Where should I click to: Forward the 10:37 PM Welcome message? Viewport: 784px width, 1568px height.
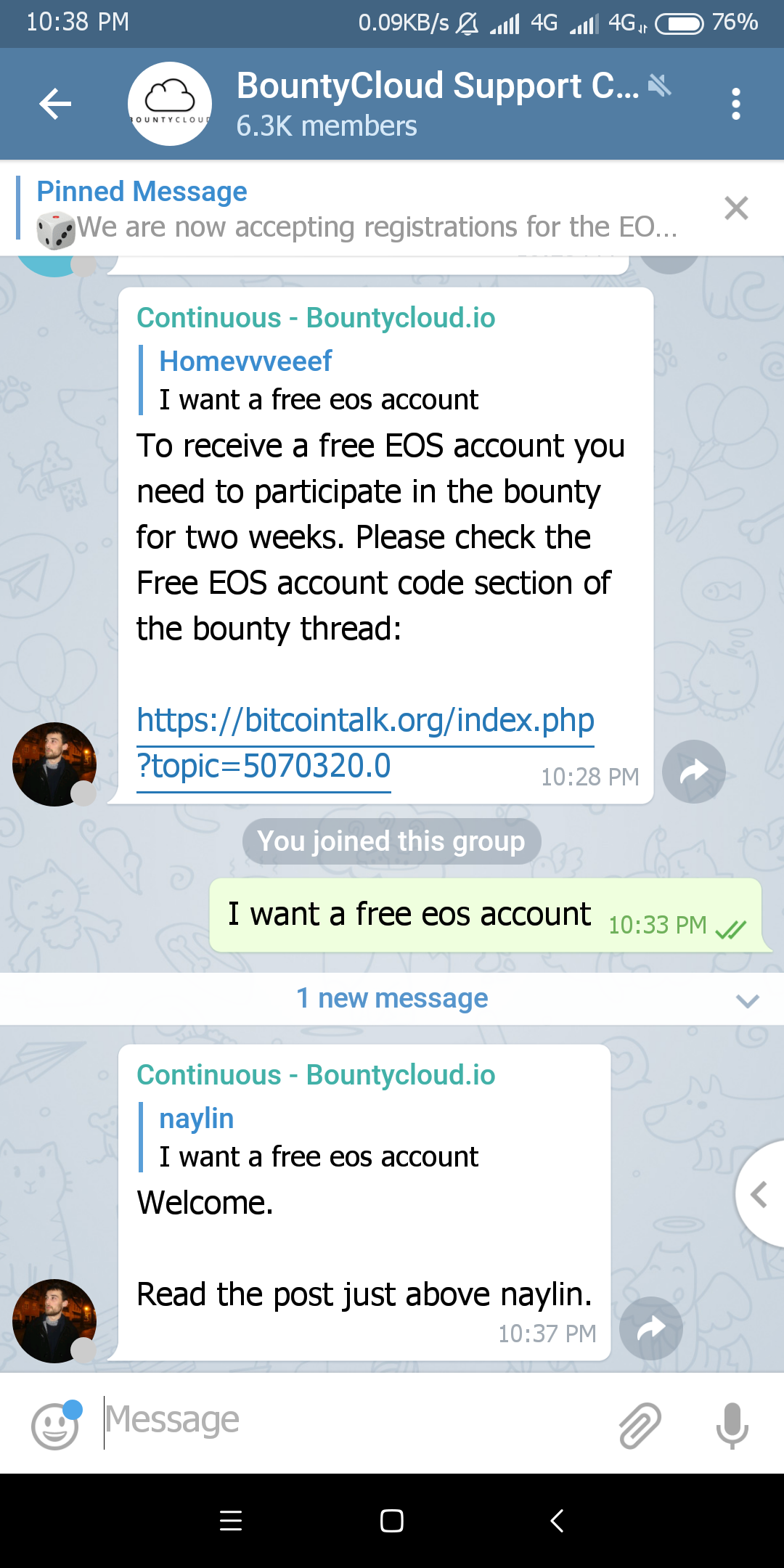pos(650,1328)
